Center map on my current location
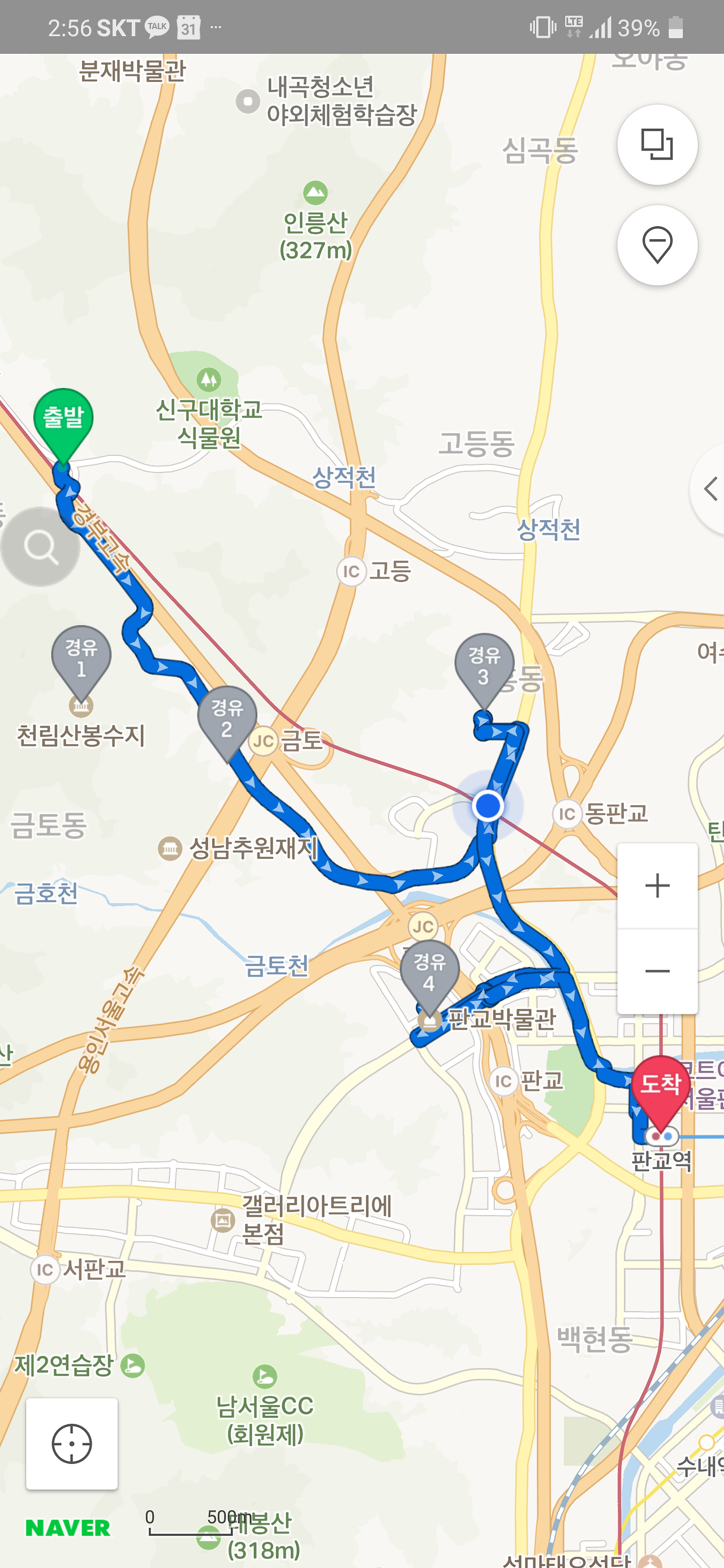The image size is (724, 1568). (72, 1442)
